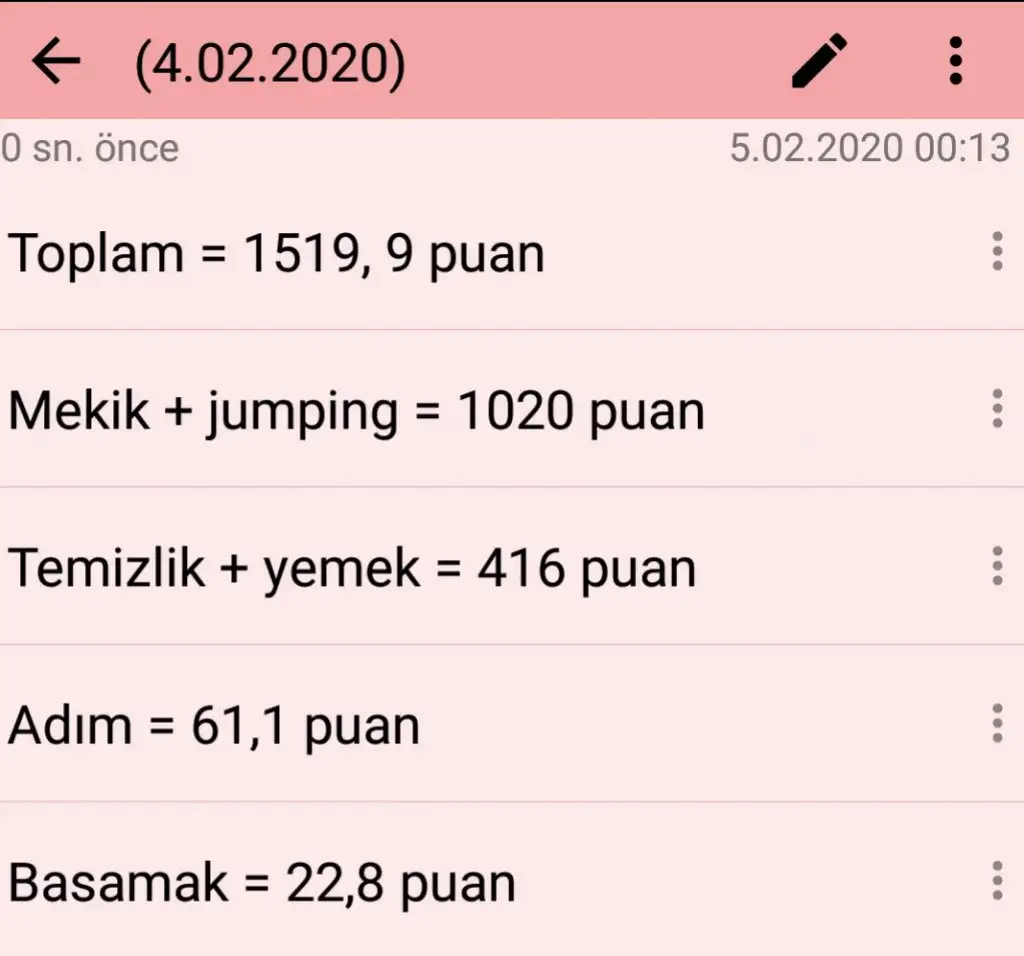Image resolution: width=1024 pixels, height=956 pixels.
Task: Open options for the Basamak row
Action: pyautogui.click(x=996, y=881)
